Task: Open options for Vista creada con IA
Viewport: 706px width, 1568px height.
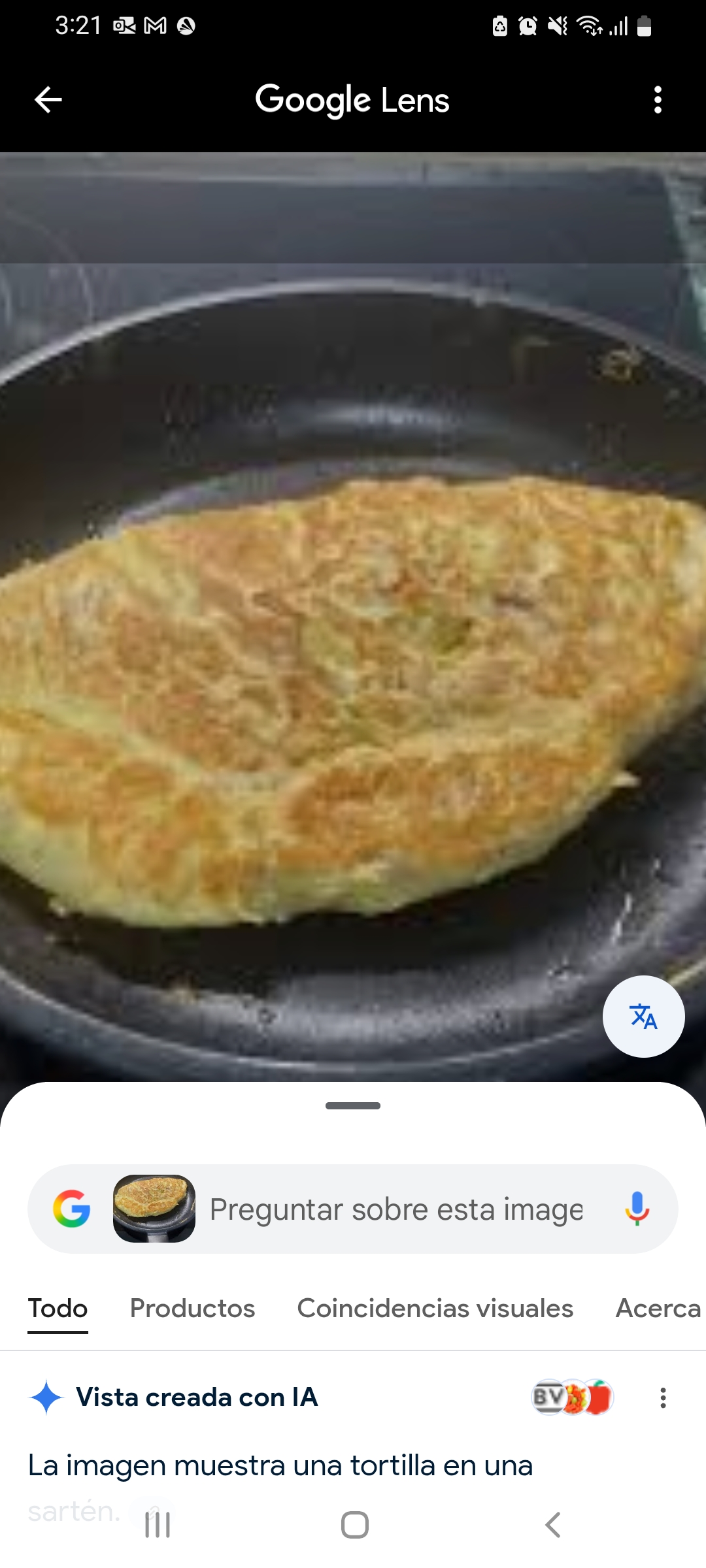Action: tap(663, 1397)
